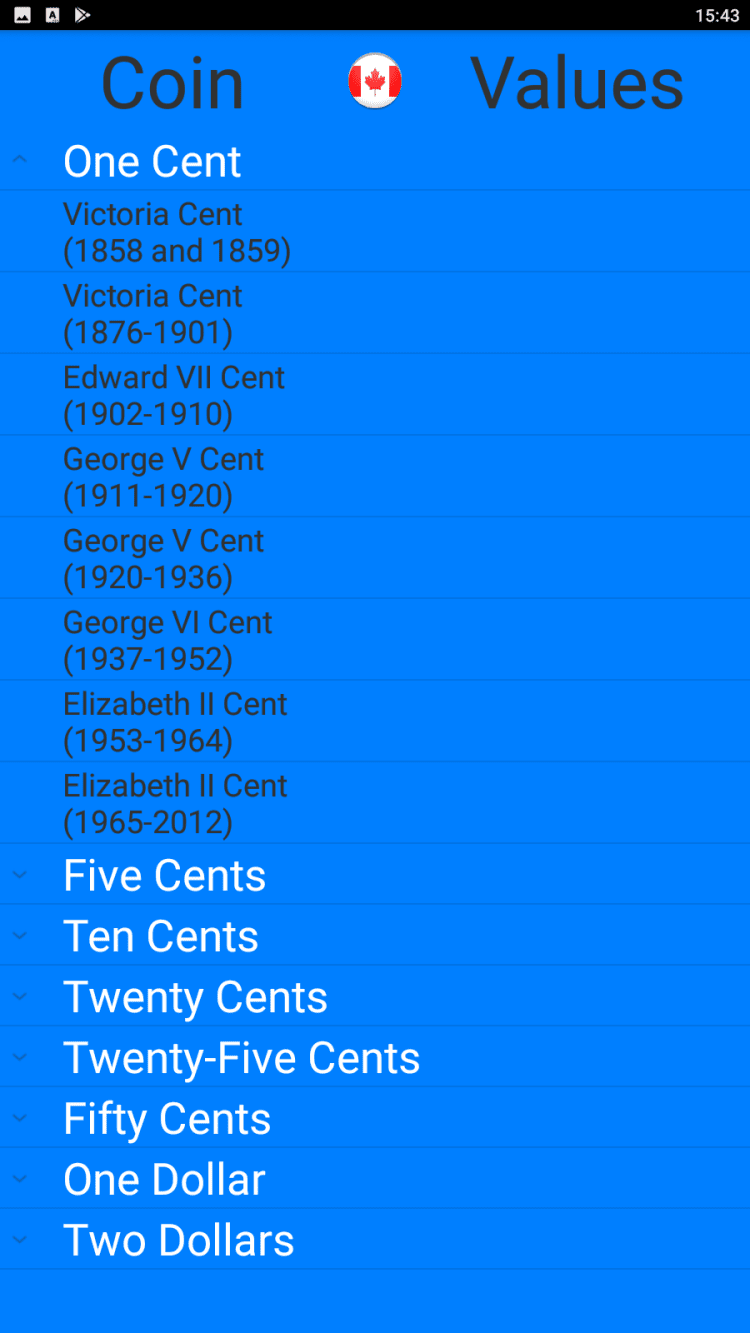
Task: Select Edward VII Cent (1902-1910)
Action: click(174, 396)
